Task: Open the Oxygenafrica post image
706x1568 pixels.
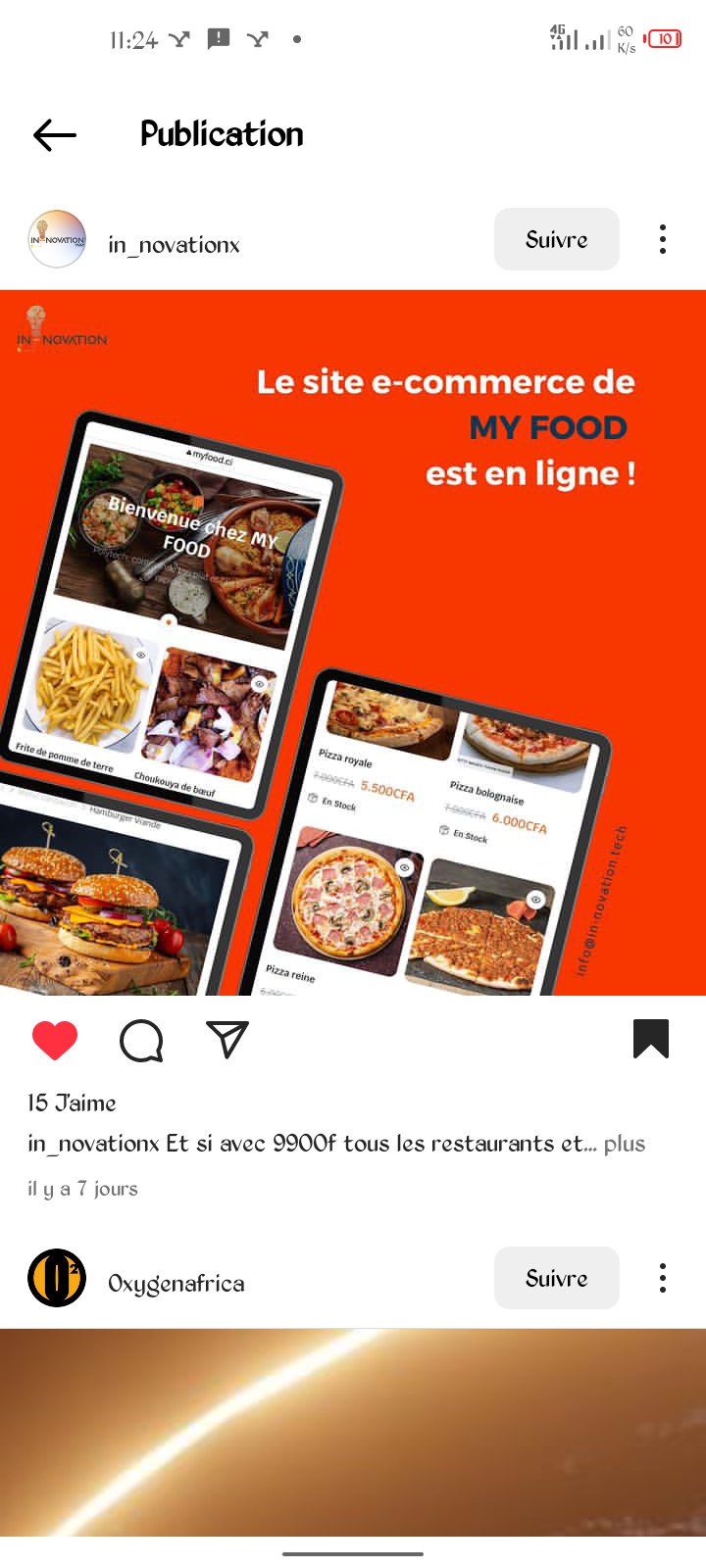Action: pos(353,1431)
